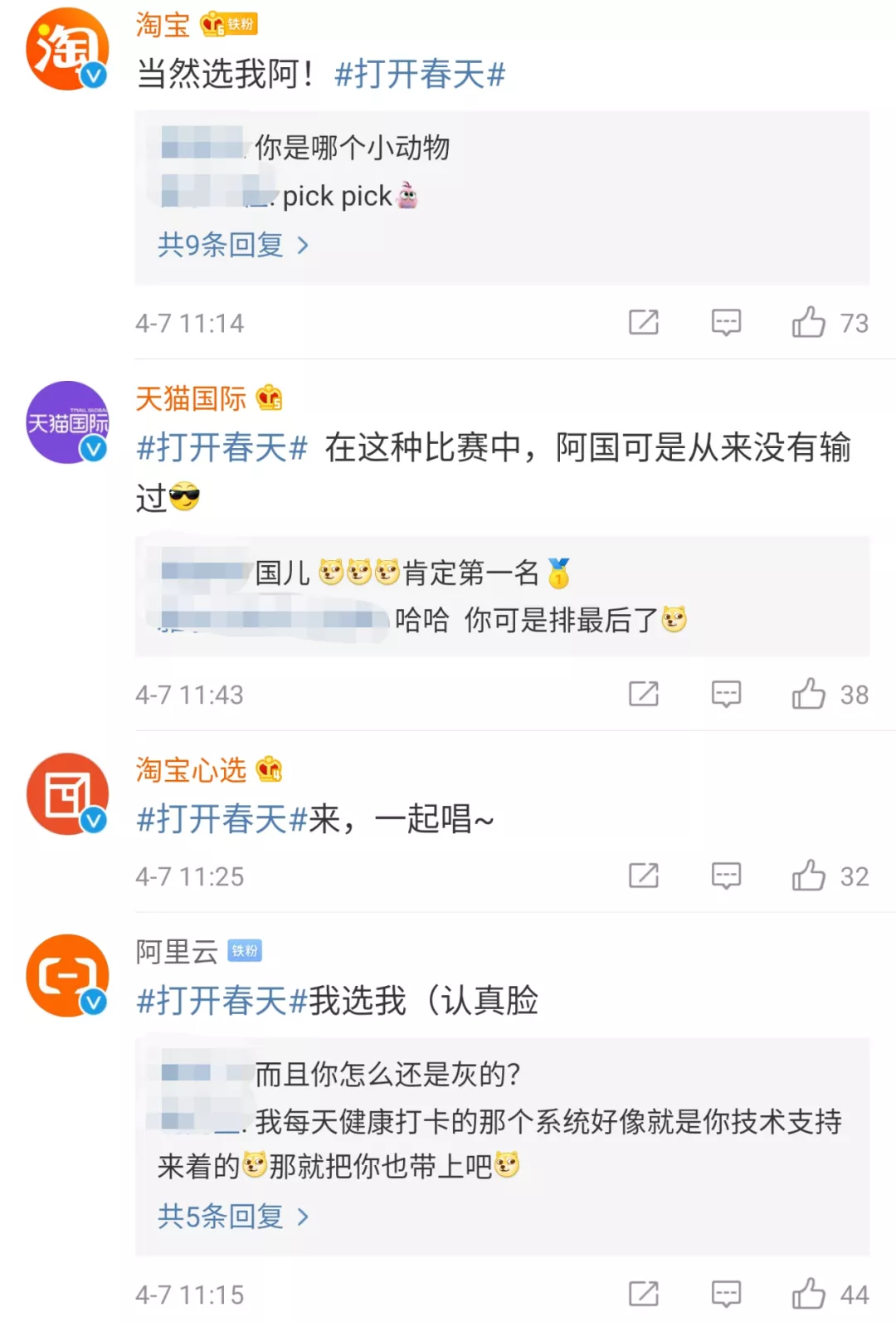This screenshot has width=896, height=1322.
Task: Repost 天猫国际's comment
Action: (x=644, y=694)
